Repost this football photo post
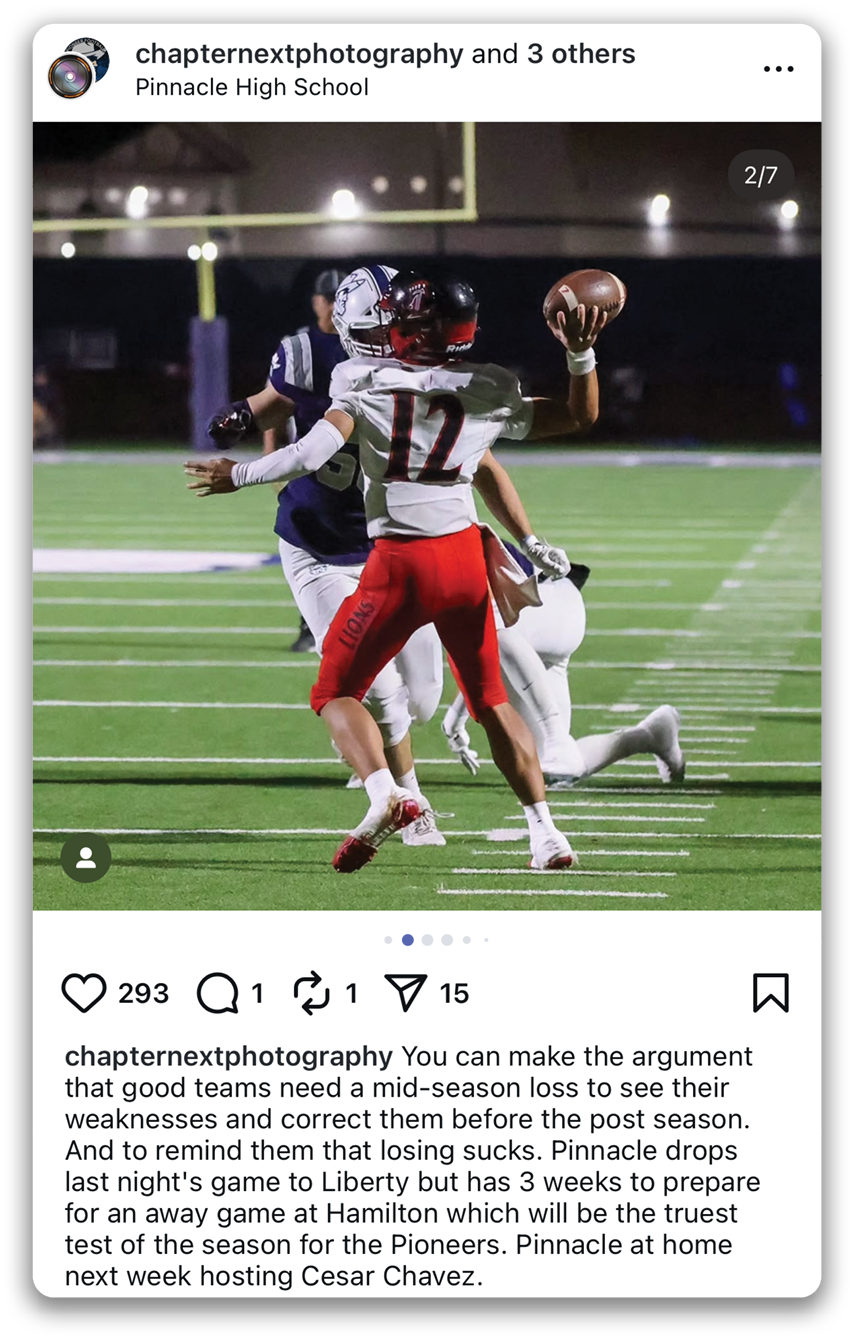This screenshot has width=854, height=1339. tap(312, 993)
